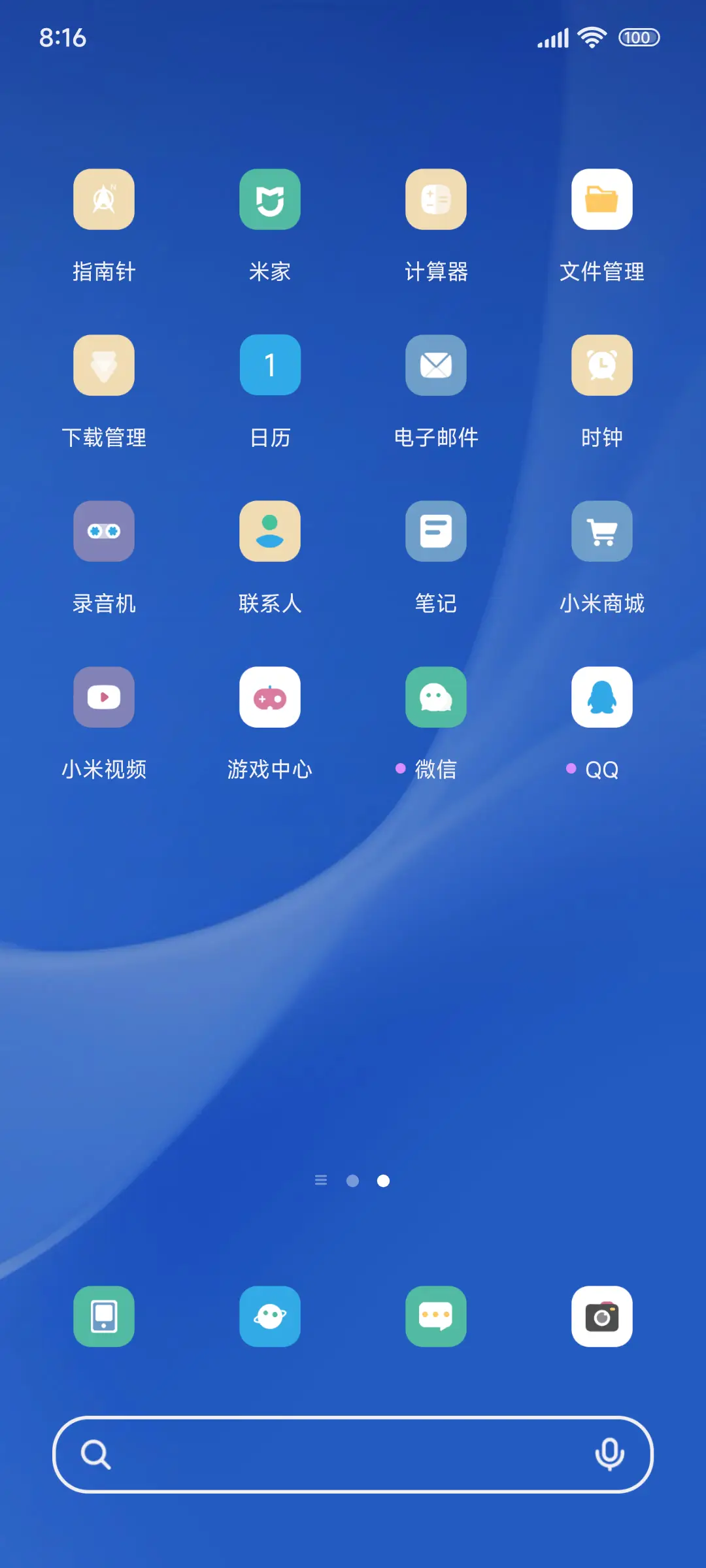The width and height of the screenshot is (706, 1568).
Task: Open the 指南针 compass app
Action: (x=103, y=200)
